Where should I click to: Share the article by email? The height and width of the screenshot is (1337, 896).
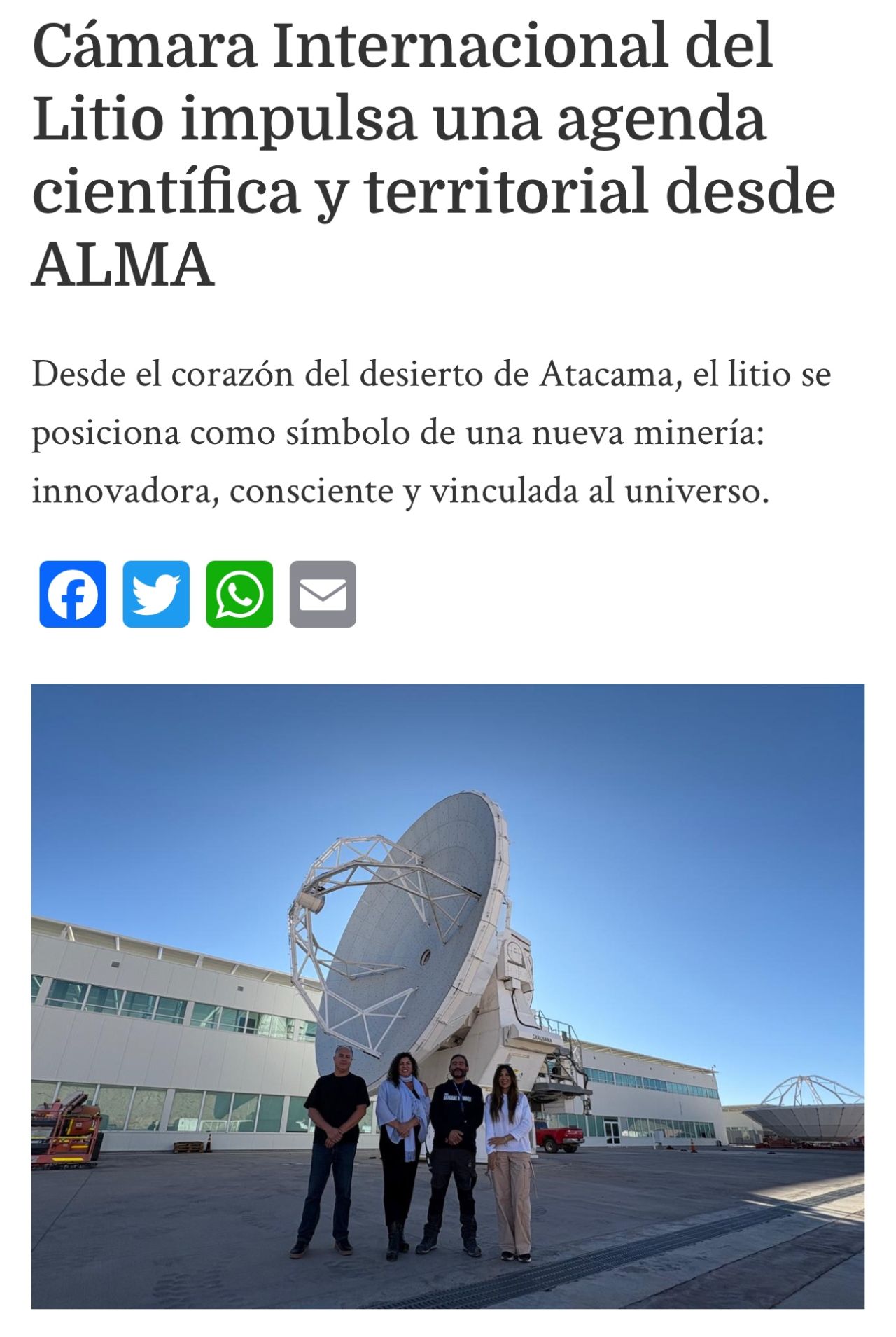323,594
